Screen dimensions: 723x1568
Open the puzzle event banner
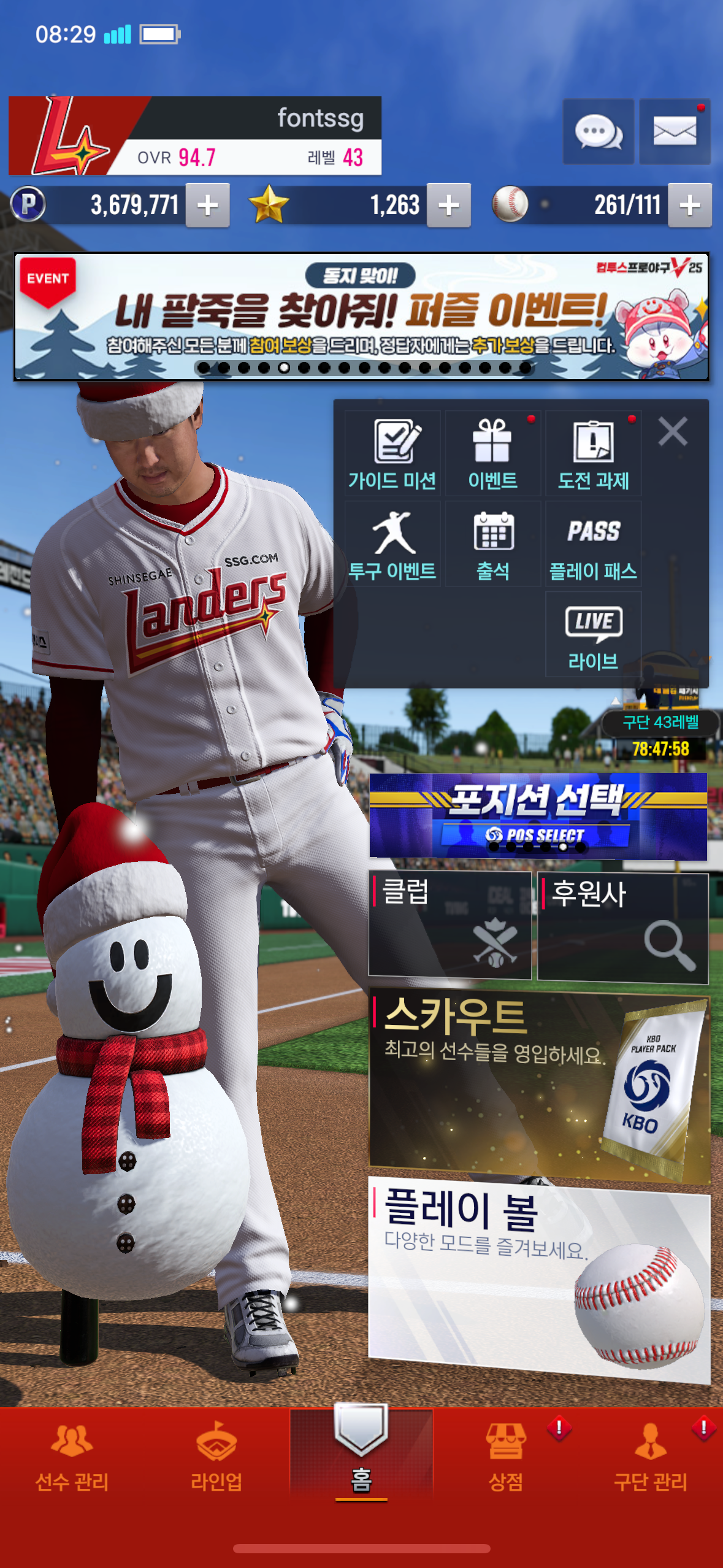(x=361, y=317)
